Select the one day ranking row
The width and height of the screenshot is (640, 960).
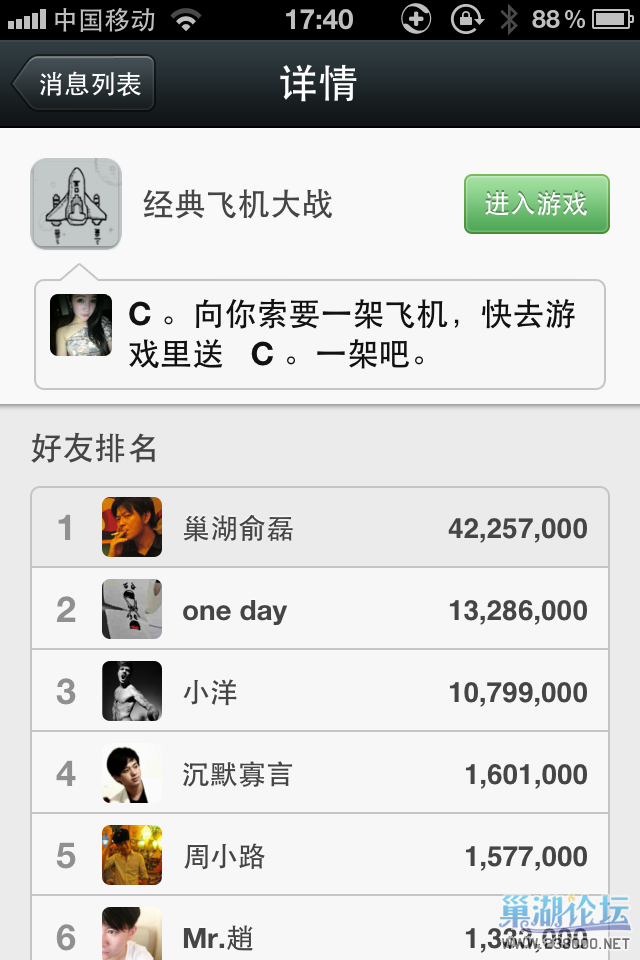click(x=320, y=610)
